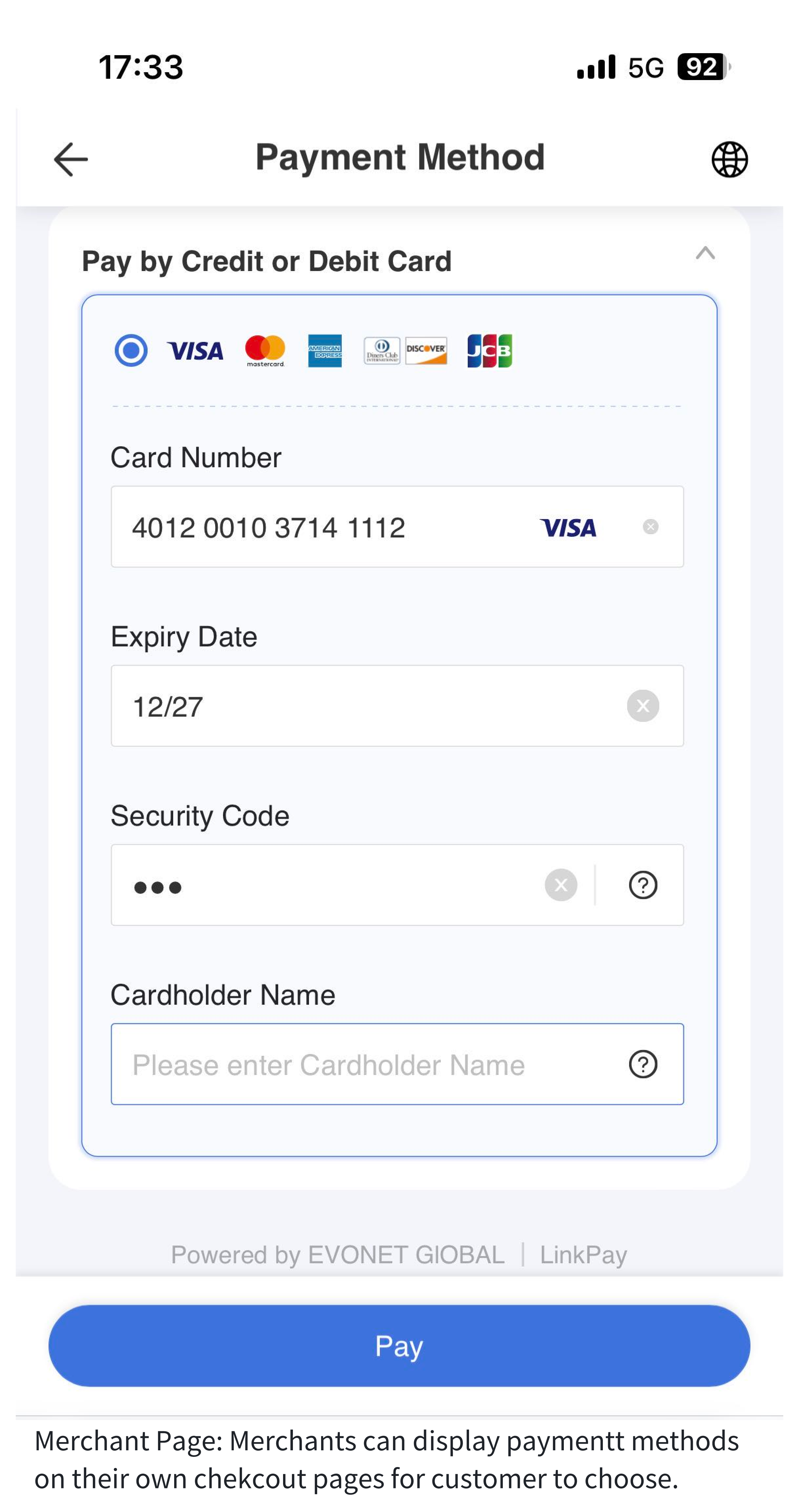Open help for Cardholder Name
Viewport: 799px width, 1512px height.
coord(642,1063)
